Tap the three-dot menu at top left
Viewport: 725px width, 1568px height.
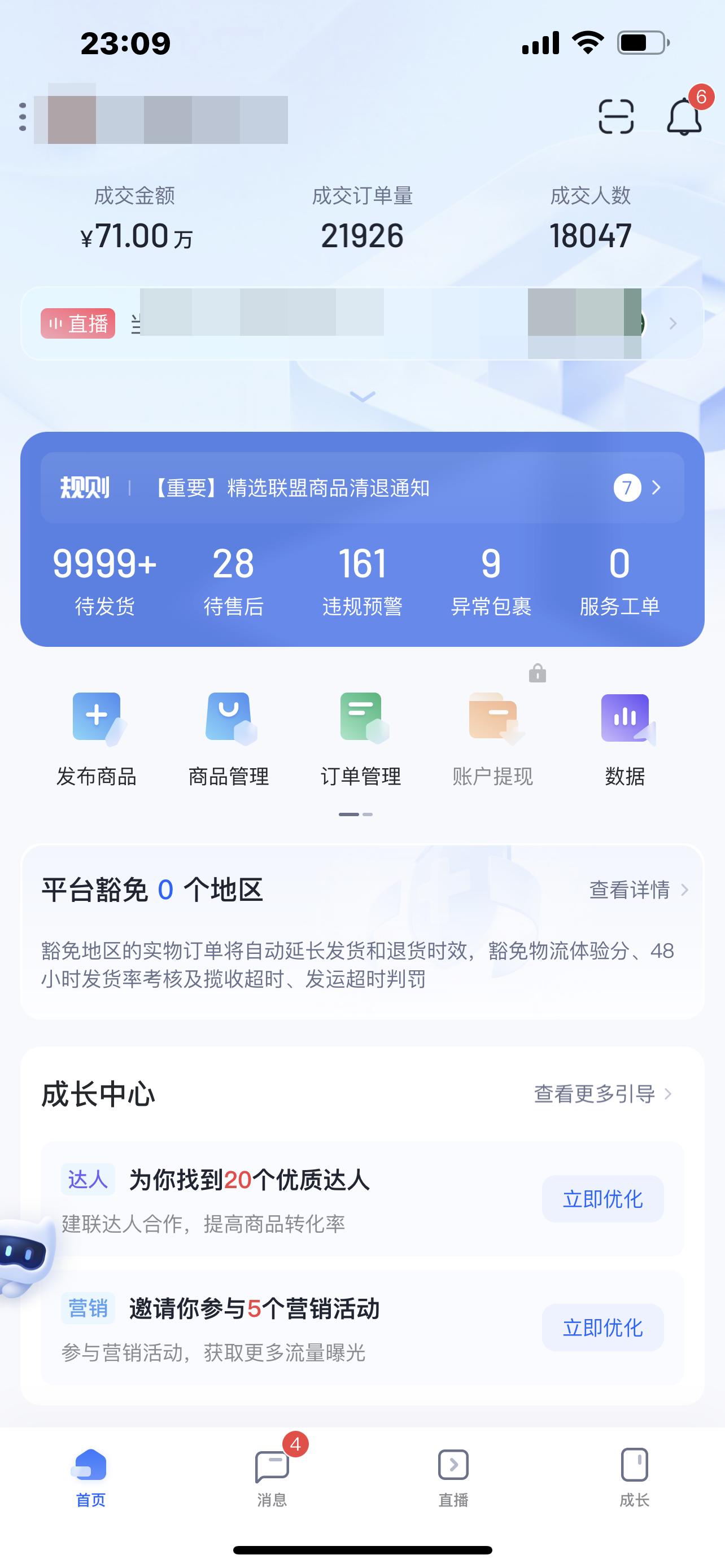pos(23,116)
